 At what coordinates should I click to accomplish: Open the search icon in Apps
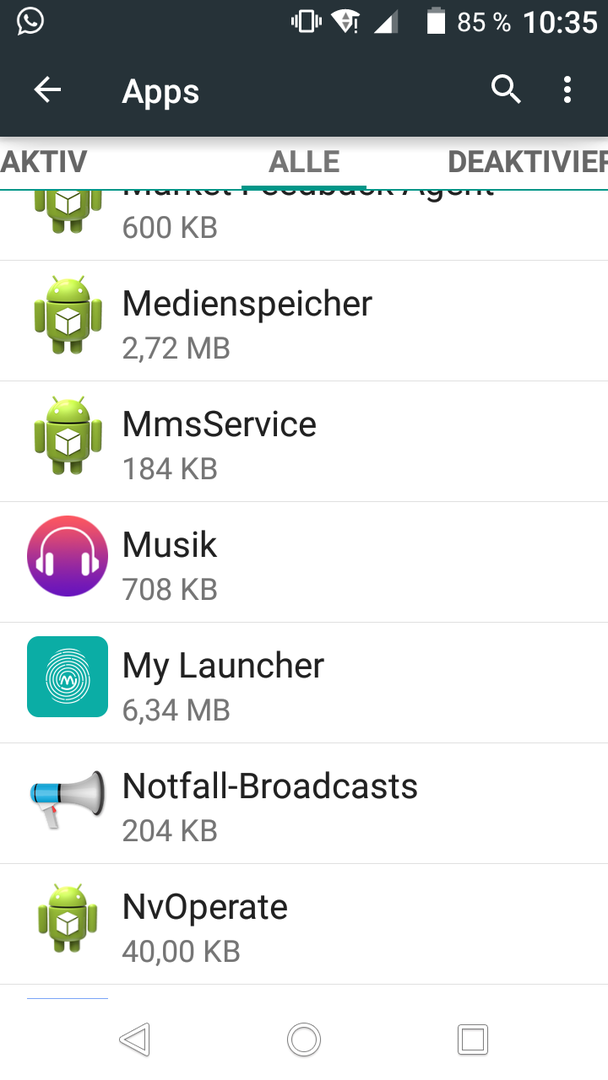[505, 90]
